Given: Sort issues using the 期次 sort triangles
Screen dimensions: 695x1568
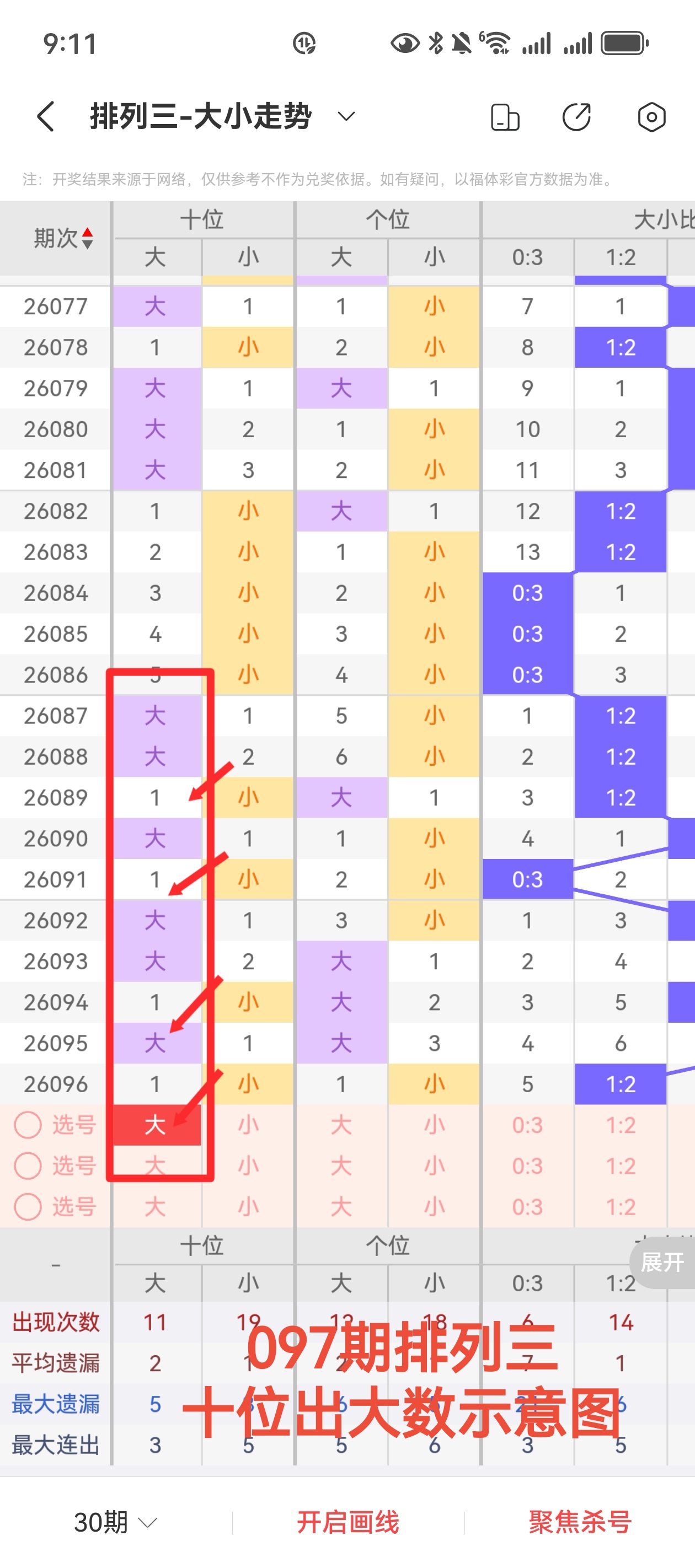Looking at the screenshot, I should pos(87,238).
